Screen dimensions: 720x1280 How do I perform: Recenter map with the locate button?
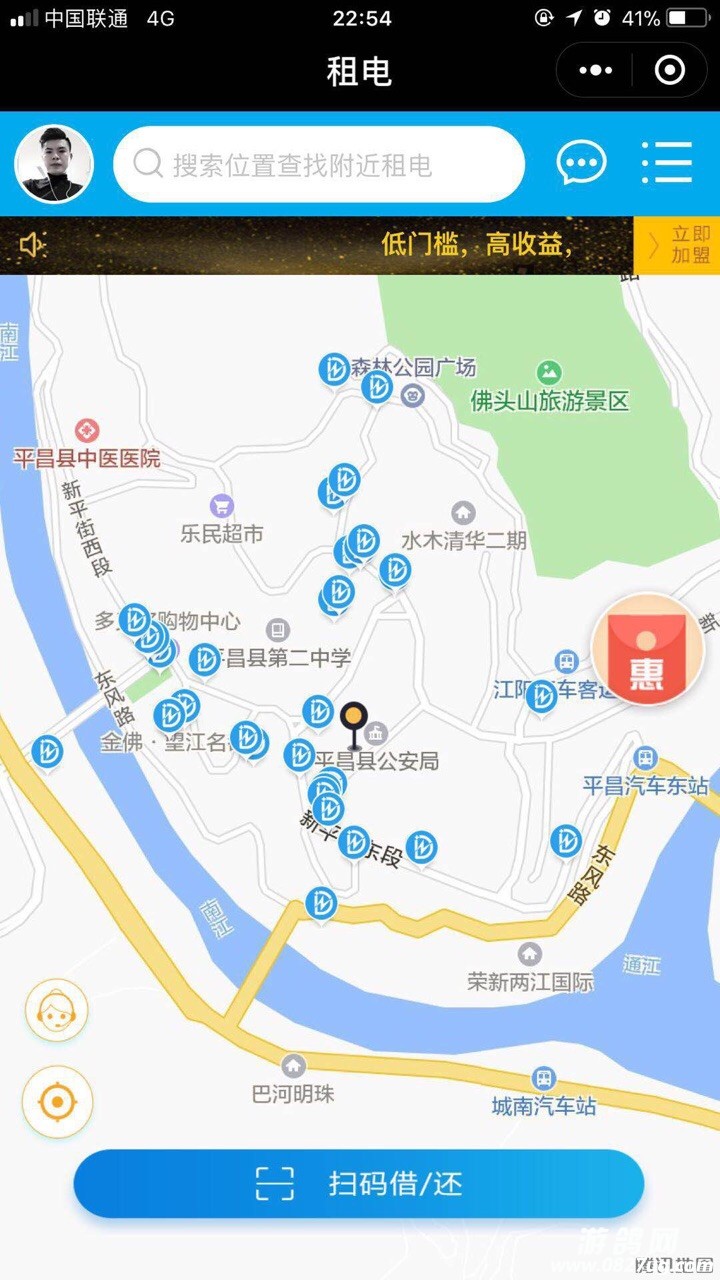click(x=57, y=1102)
